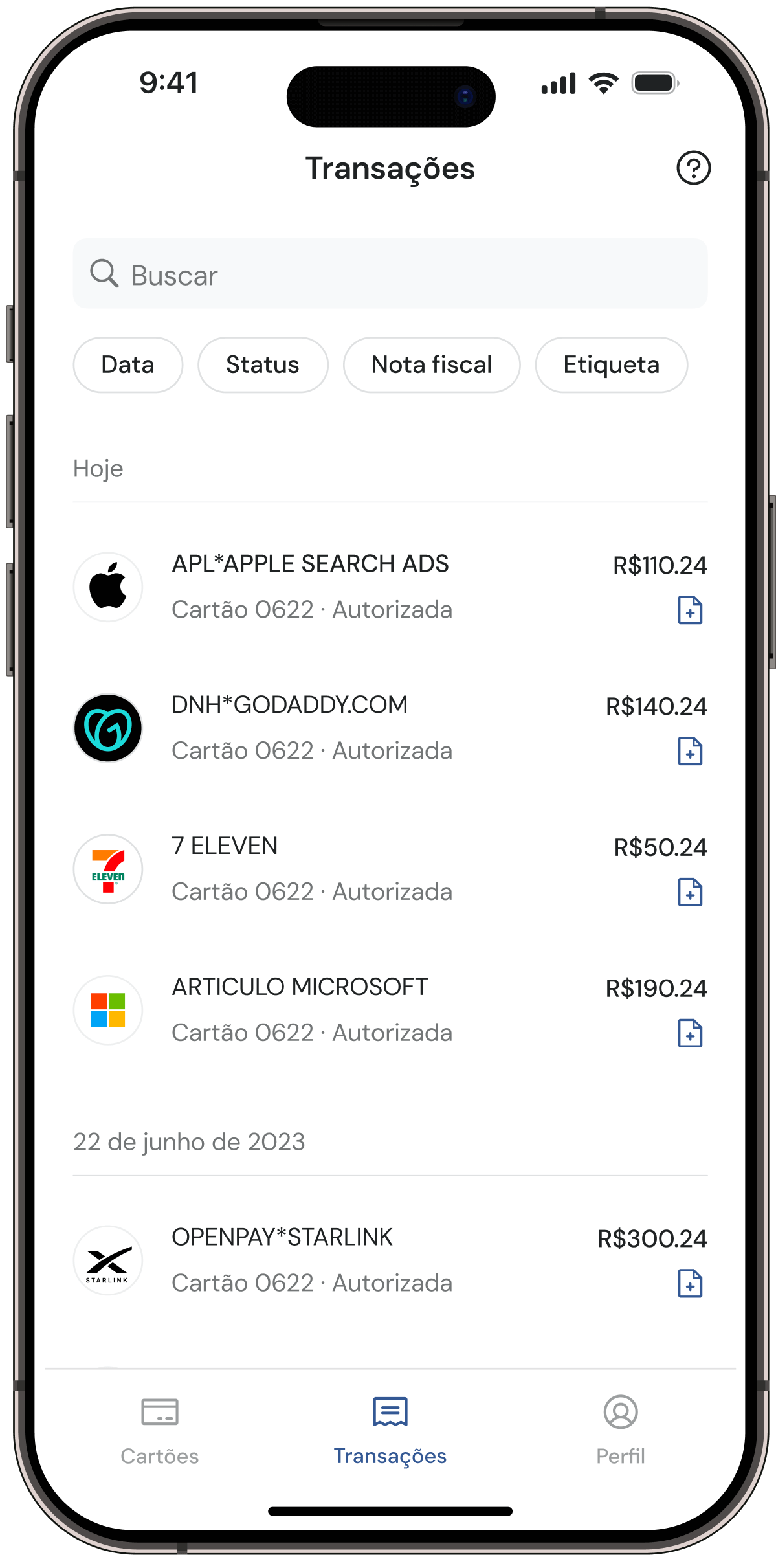Viewport: 776px width, 1568px height.
Task: Tap the Microsoft logo beside ARTICULO MICROSOFT
Action: [x=107, y=1010]
